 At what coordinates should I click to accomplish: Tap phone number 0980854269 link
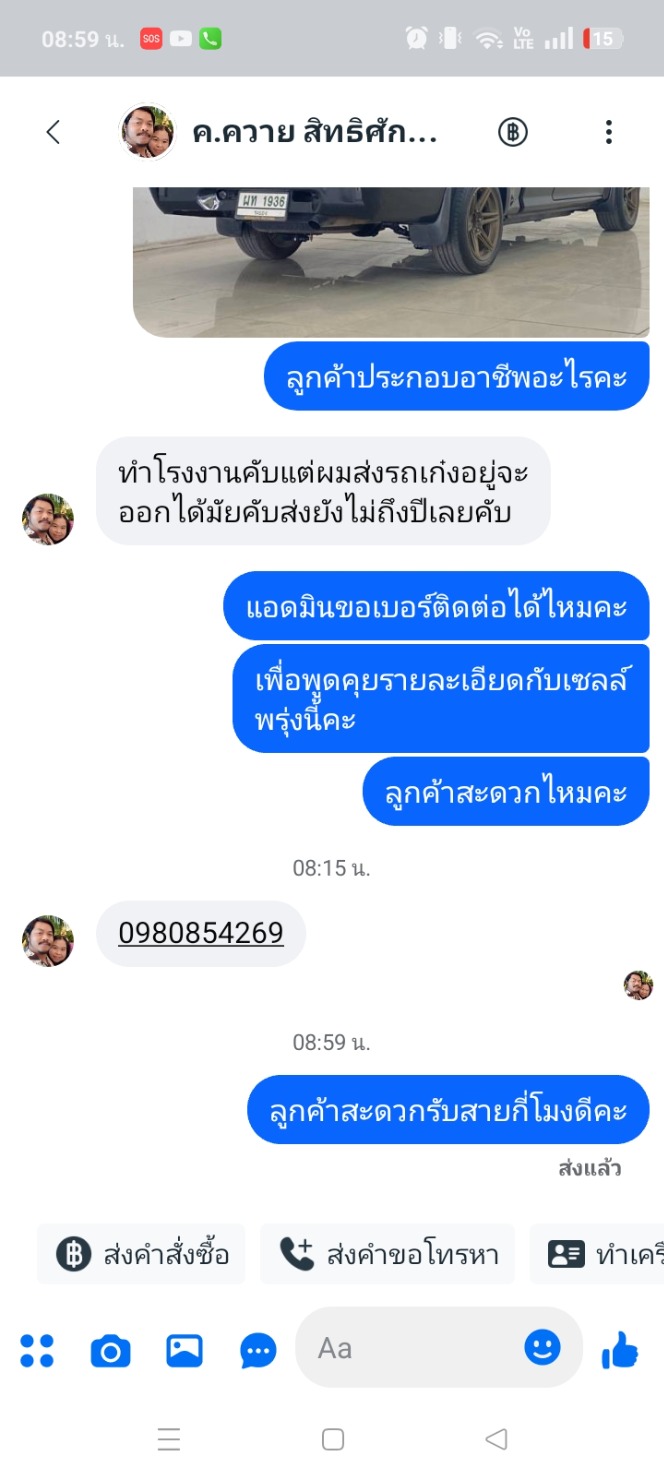[x=201, y=933]
